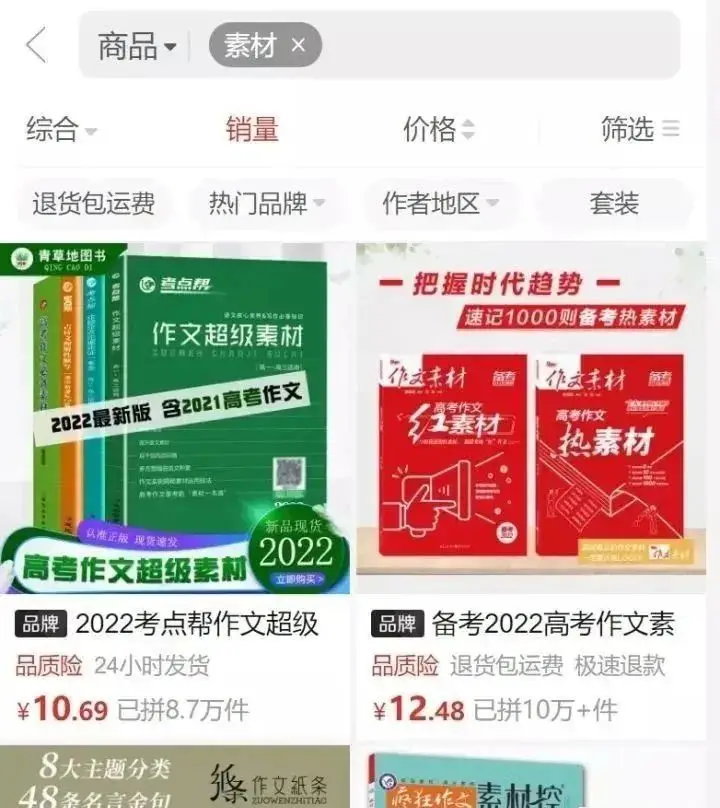Toggle the 退货包运费 filter chip
This screenshot has height=808, width=720.
(95, 203)
